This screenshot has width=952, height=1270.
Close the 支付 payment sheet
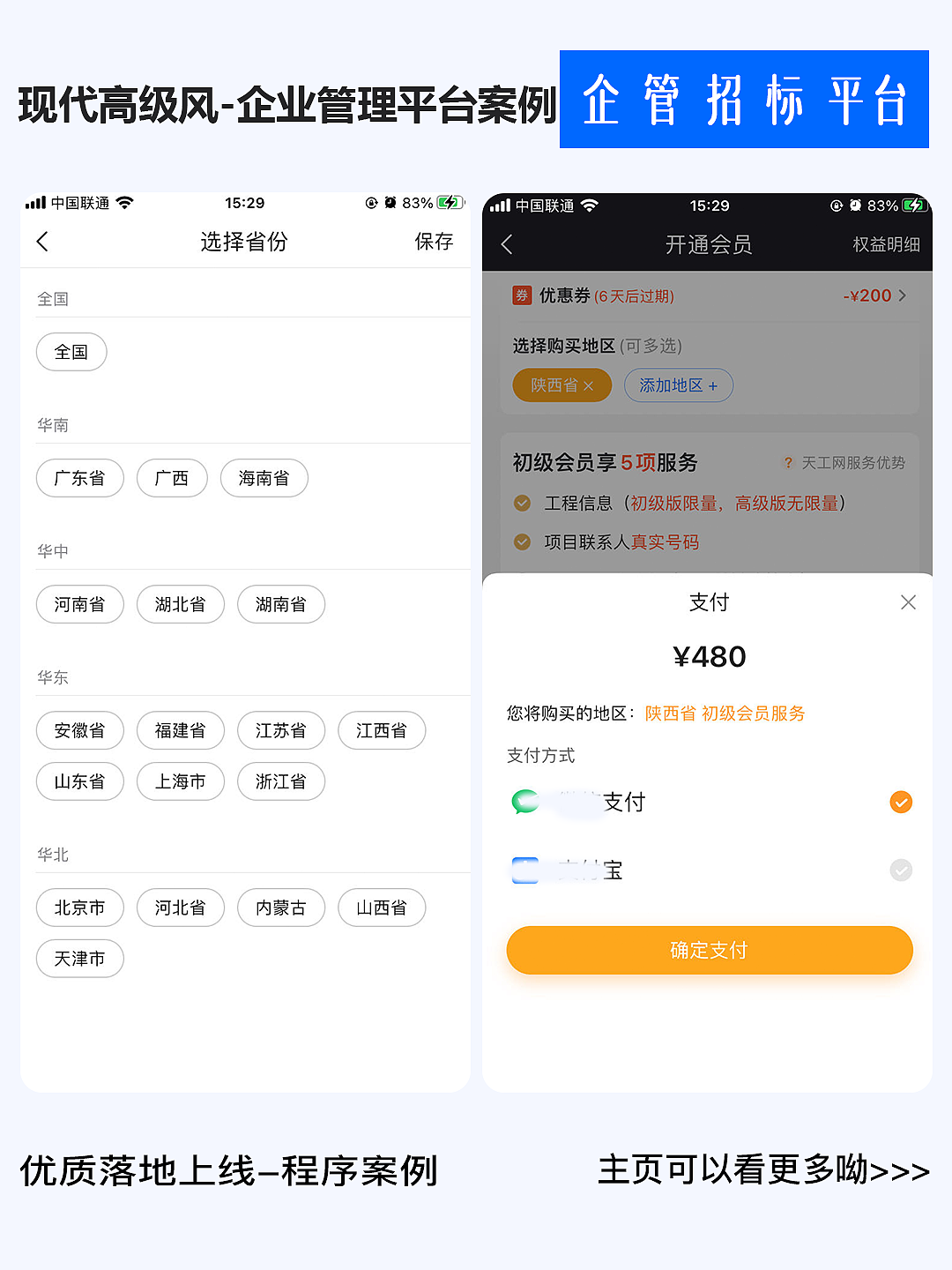coord(908,601)
